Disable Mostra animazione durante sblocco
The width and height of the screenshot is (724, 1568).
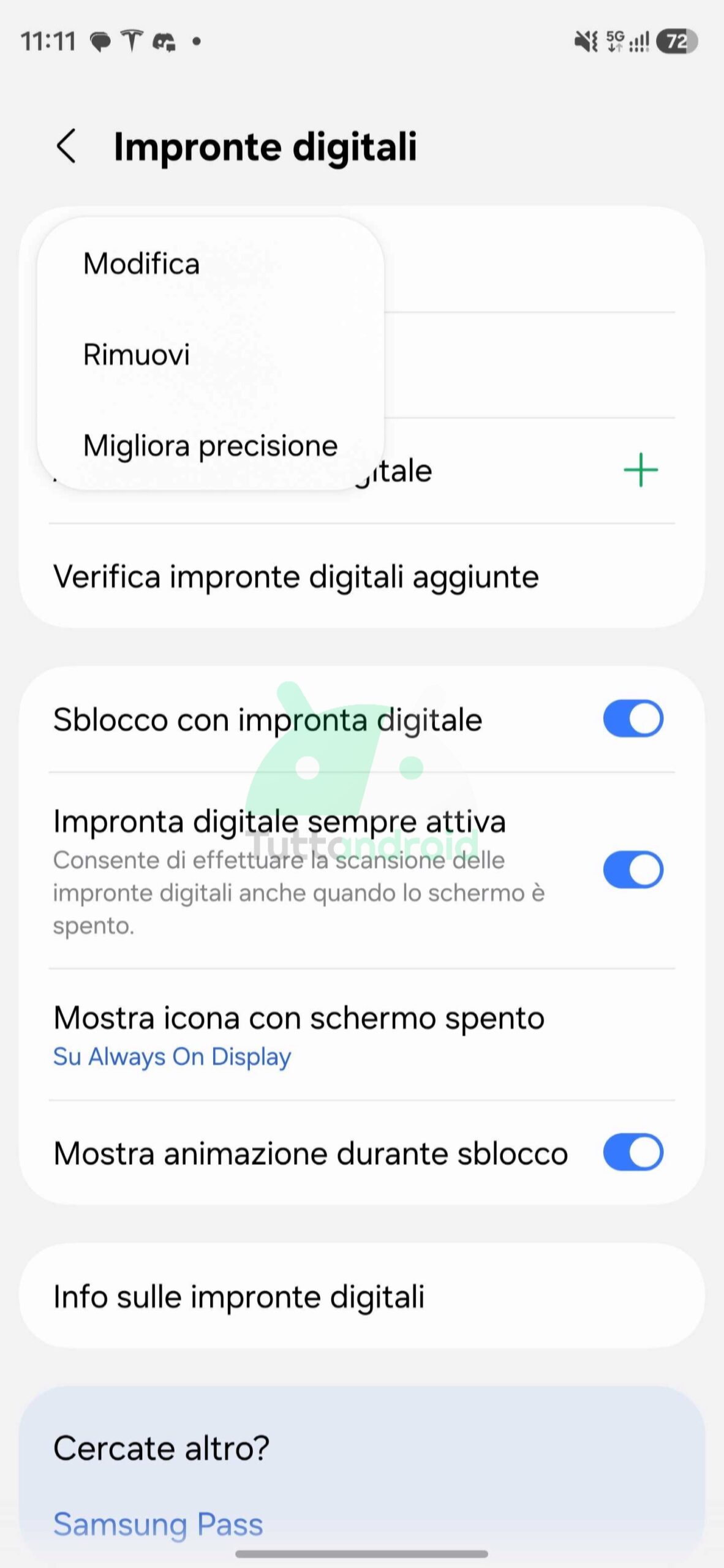click(x=633, y=1151)
